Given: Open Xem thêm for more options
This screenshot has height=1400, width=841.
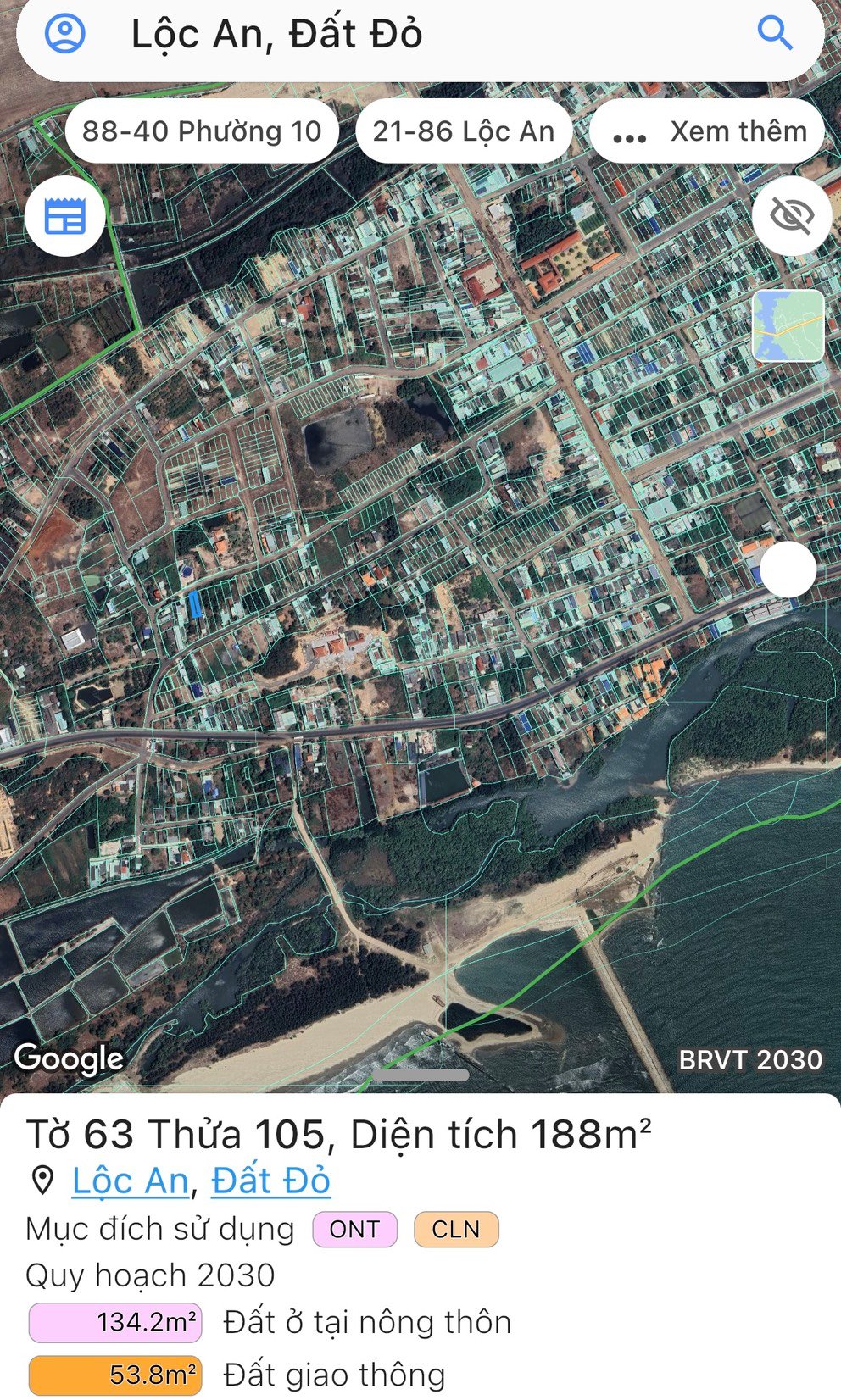Looking at the screenshot, I should tap(707, 131).
